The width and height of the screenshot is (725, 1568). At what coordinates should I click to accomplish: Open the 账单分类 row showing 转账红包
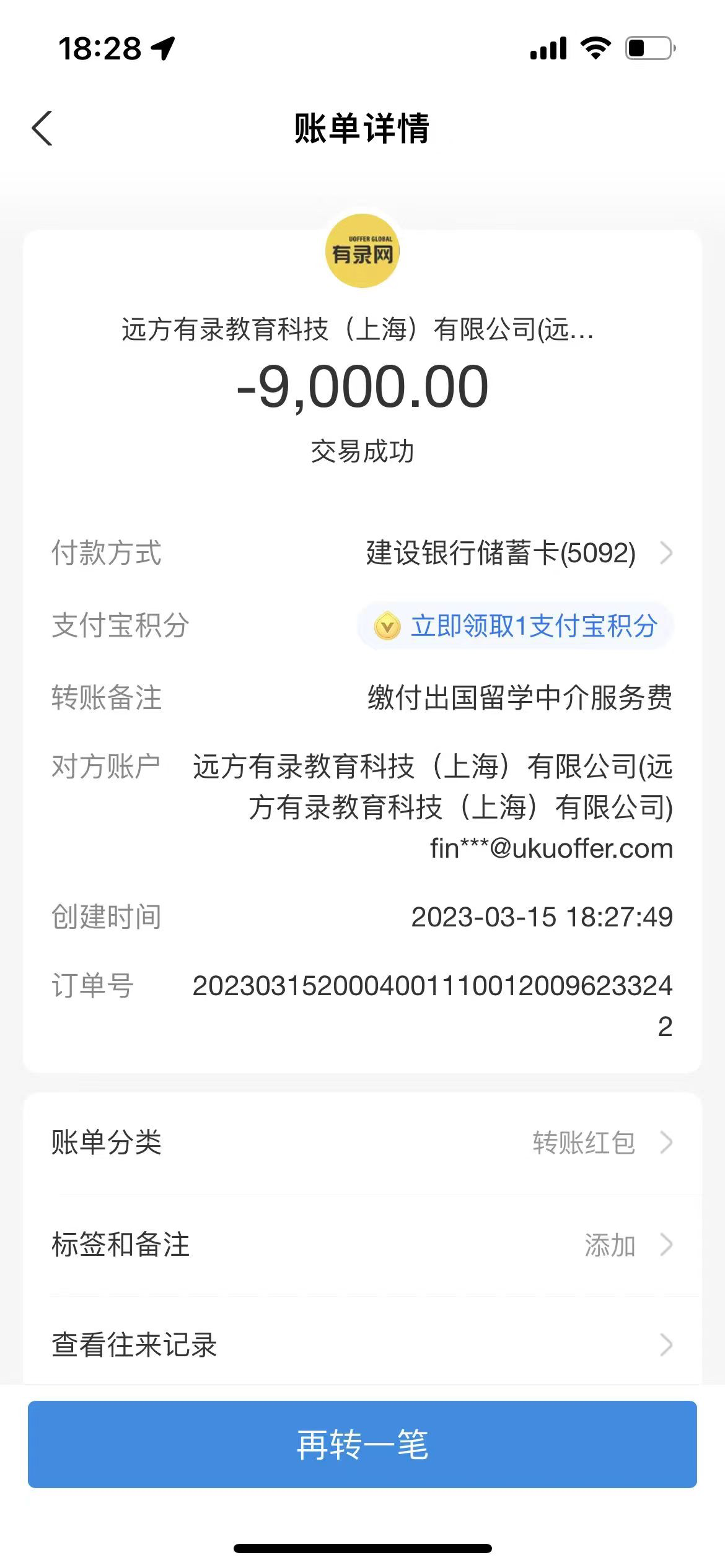tap(362, 1143)
